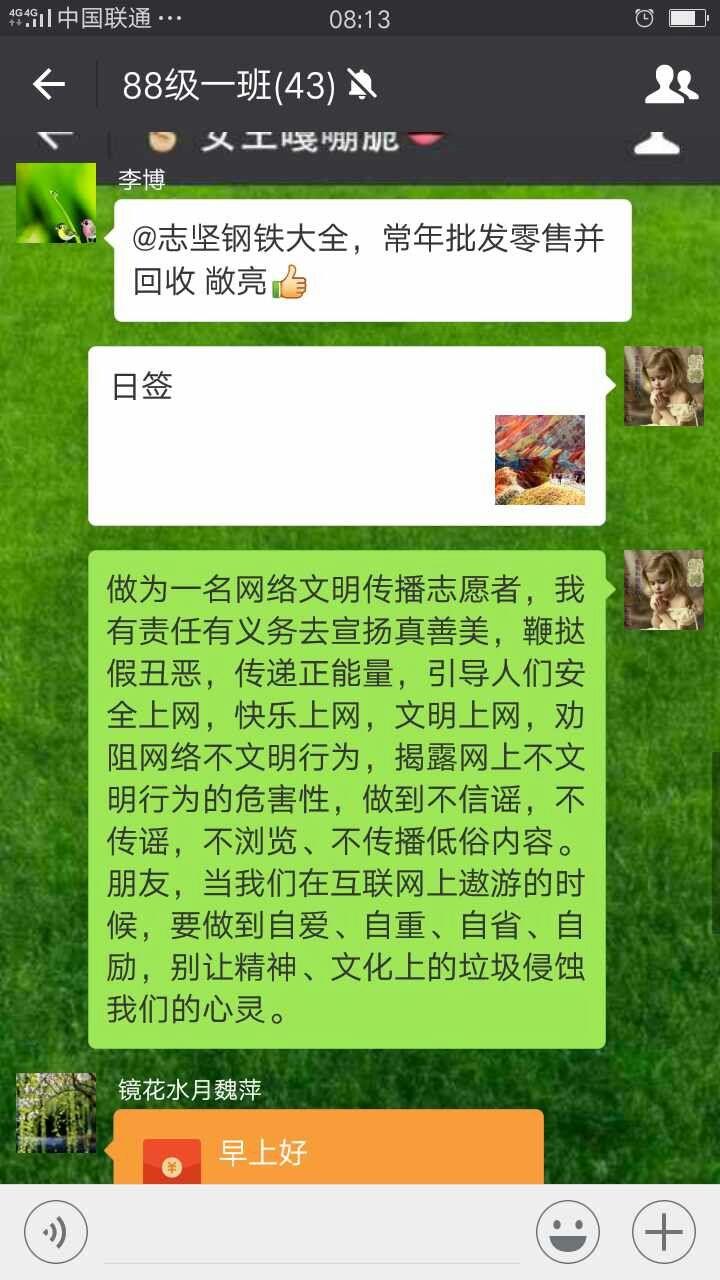
Task: Go back from the 88级一班 chat
Action: [x=48, y=85]
